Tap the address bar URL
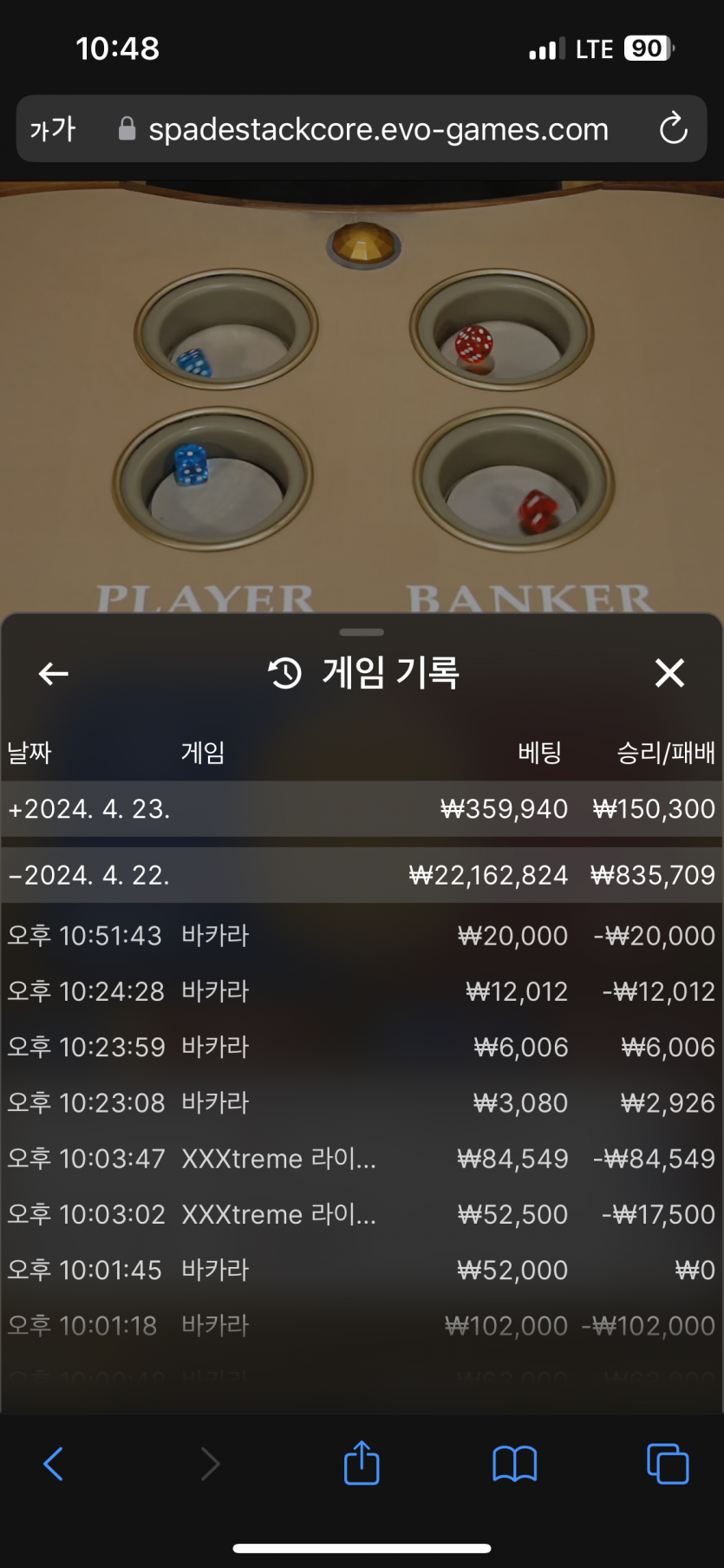The width and height of the screenshot is (724, 1568). point(378,129)
